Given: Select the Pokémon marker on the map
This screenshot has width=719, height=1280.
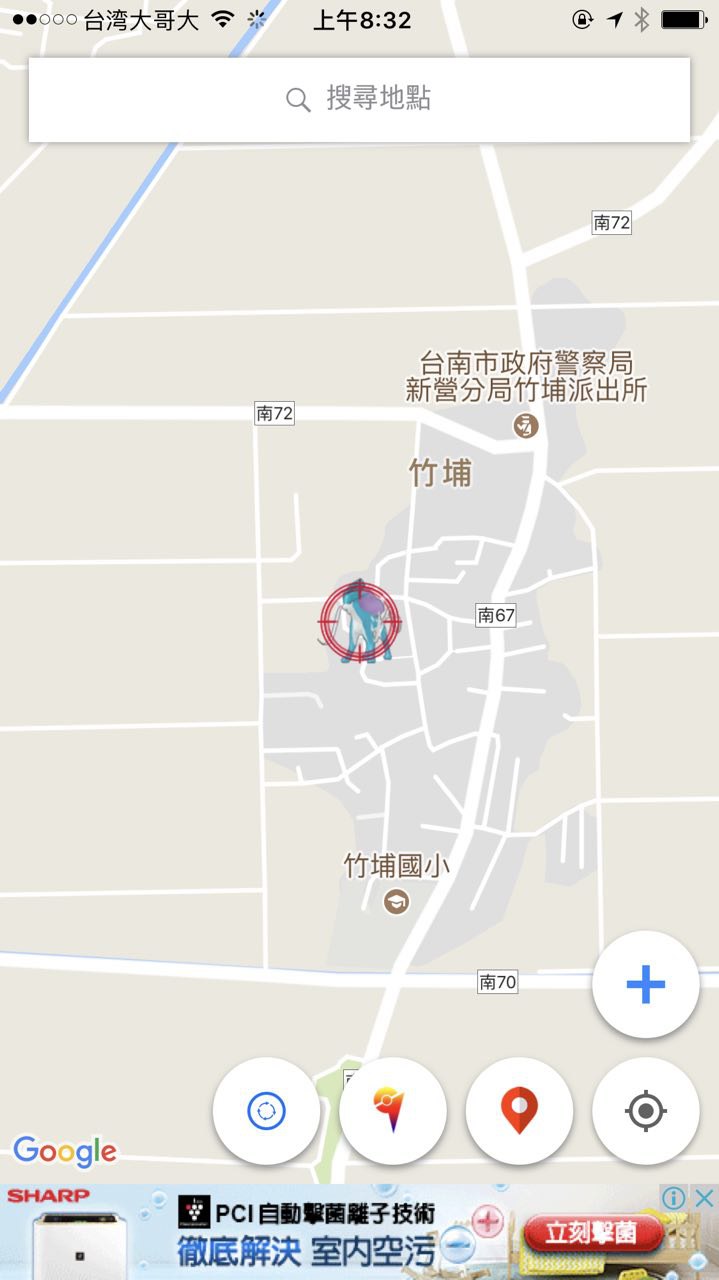Looking at the screenshot, I should [x=360, y=623].
